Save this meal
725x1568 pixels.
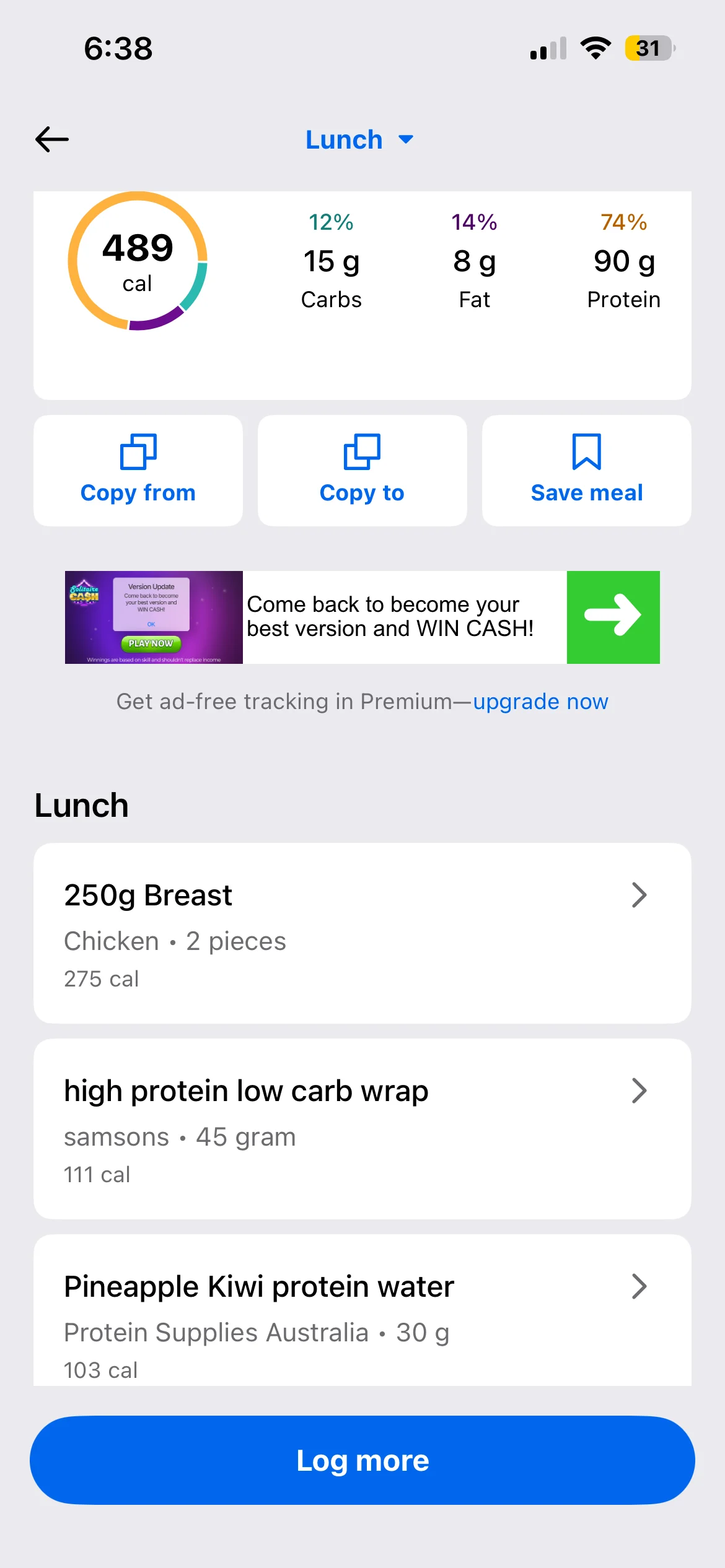(586, 471)
